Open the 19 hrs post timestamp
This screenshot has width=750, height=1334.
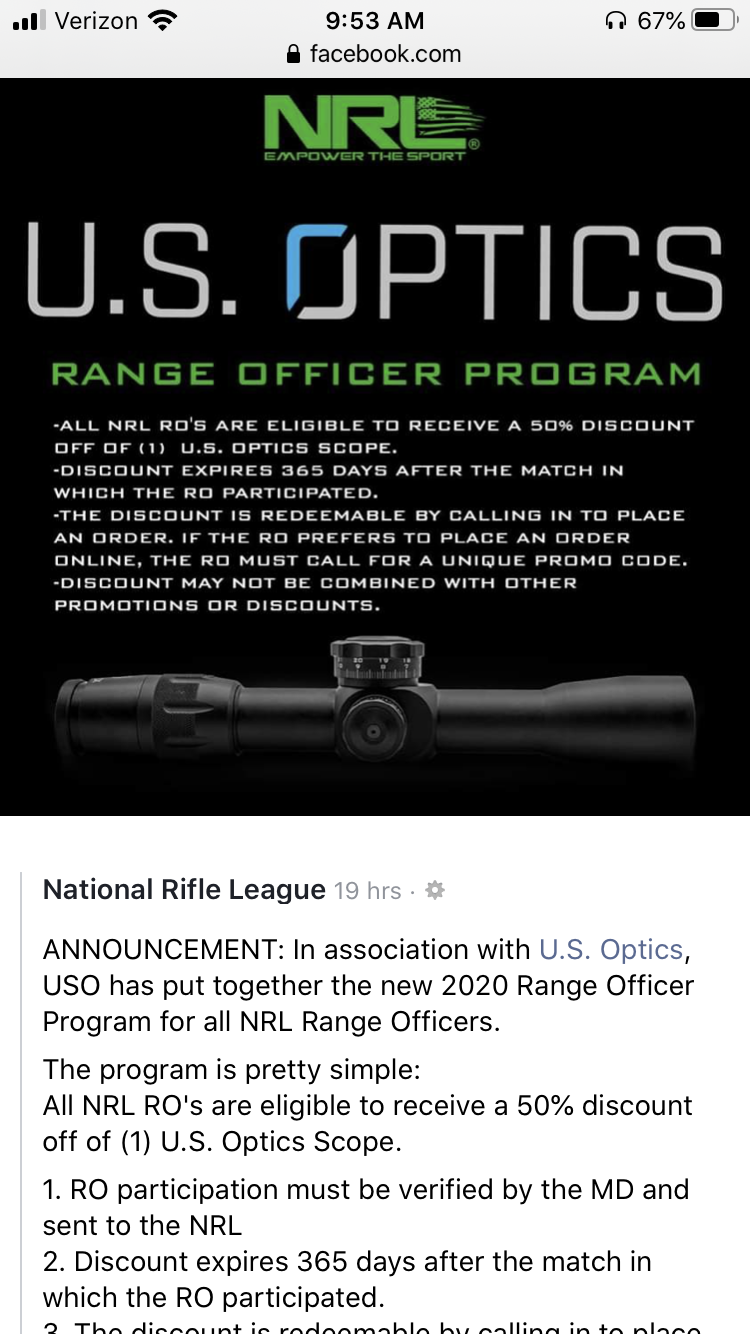(x=367, y=891)
